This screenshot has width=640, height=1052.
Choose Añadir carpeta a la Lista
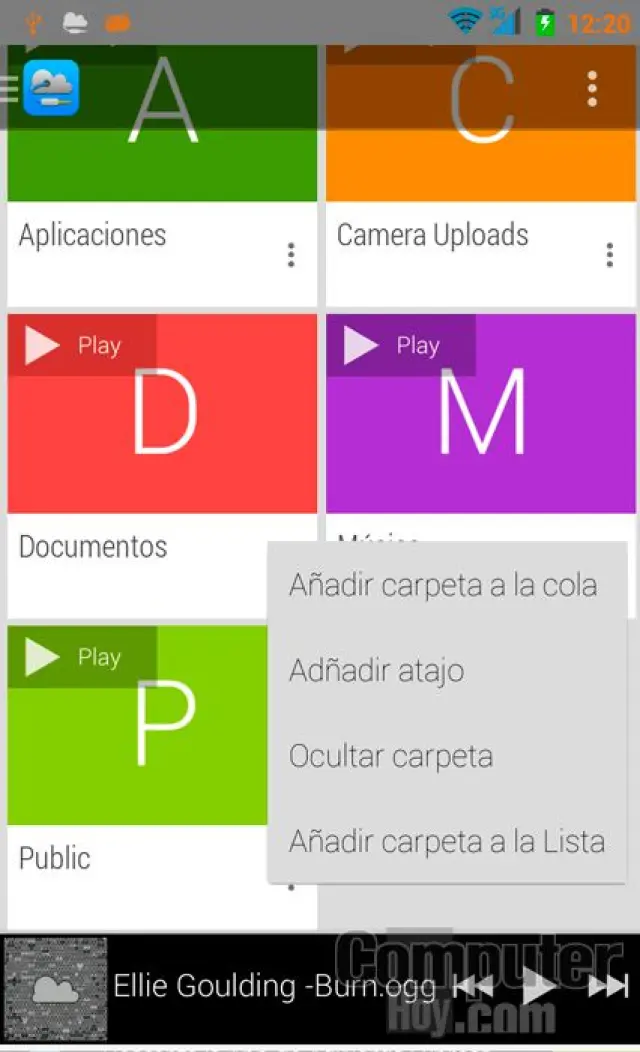pos(447,842)
